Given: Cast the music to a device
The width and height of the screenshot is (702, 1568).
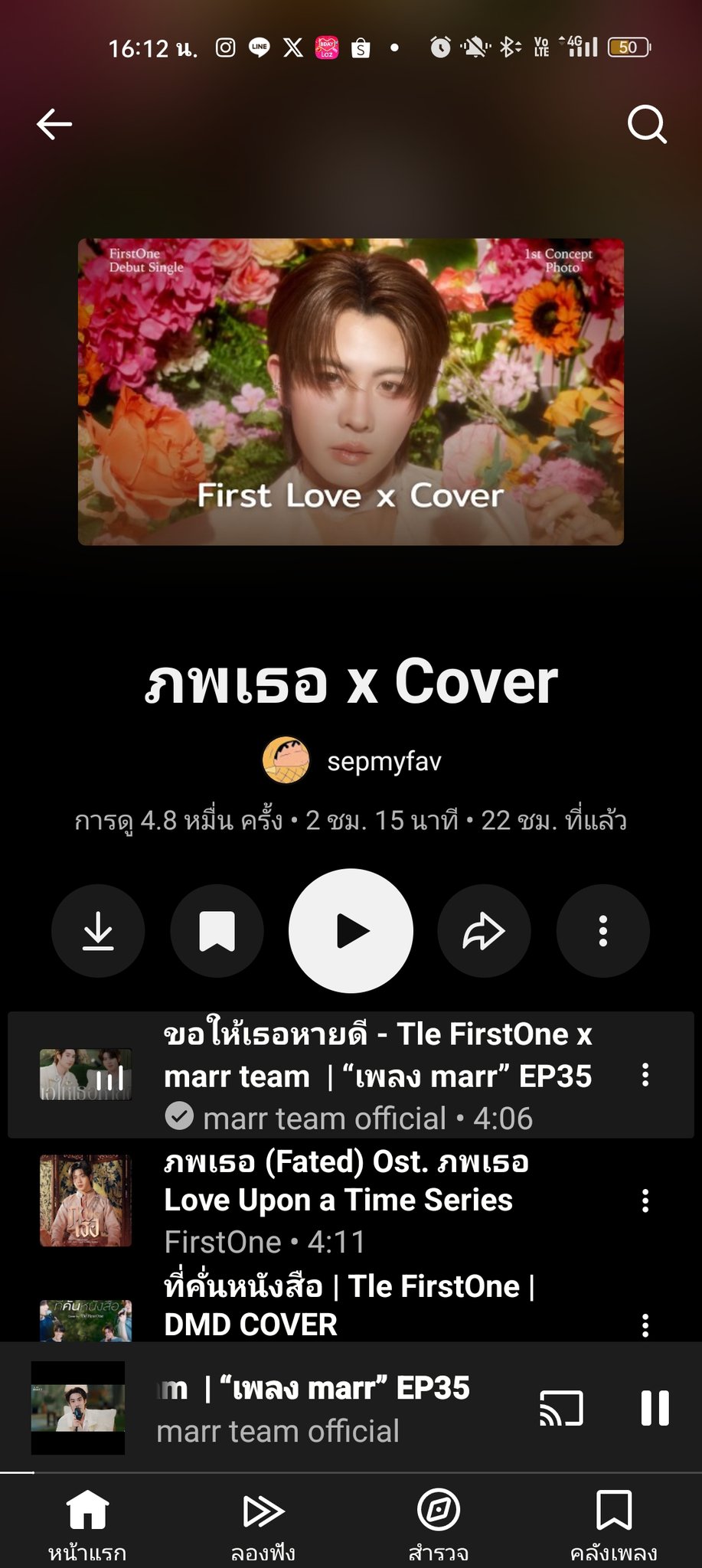Looking at the screenshot, I should tap(561, 1408).
